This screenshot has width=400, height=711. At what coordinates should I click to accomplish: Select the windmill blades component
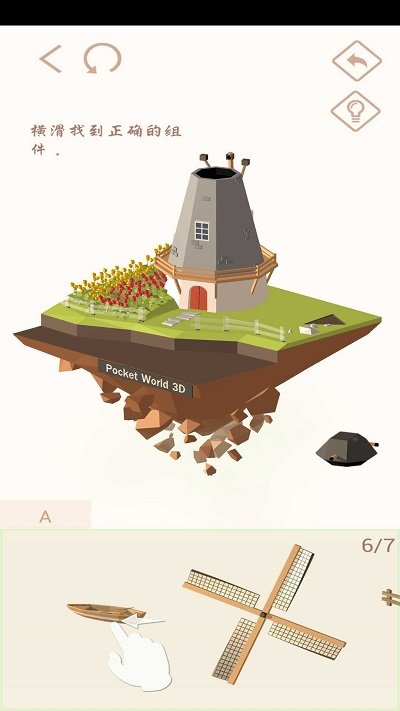264,614
